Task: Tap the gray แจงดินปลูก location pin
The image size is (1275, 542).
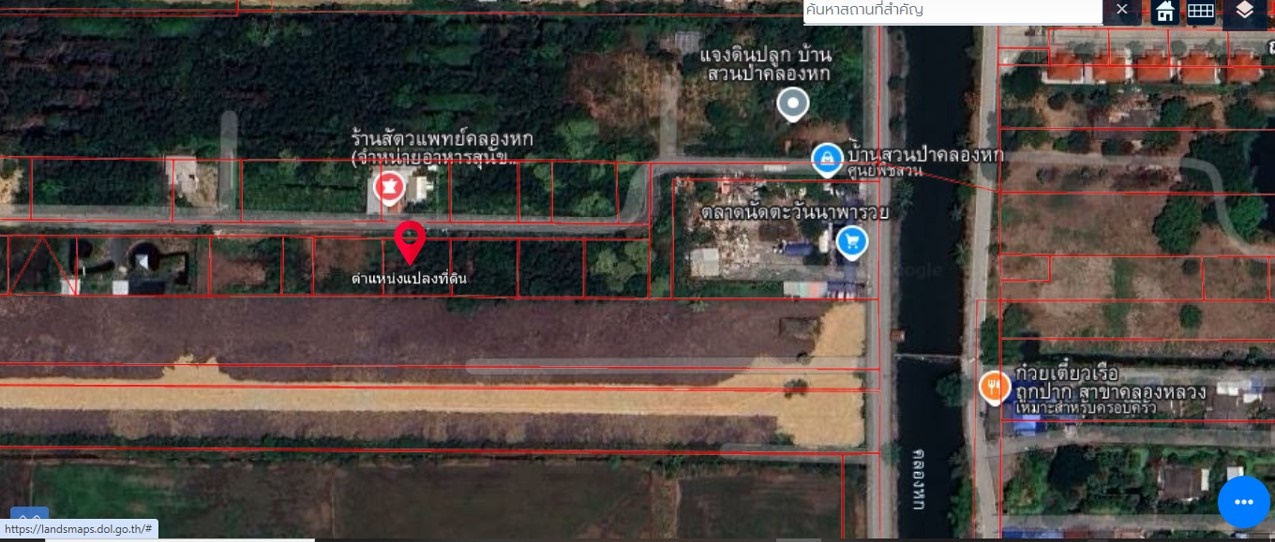Action: (793, 103)
